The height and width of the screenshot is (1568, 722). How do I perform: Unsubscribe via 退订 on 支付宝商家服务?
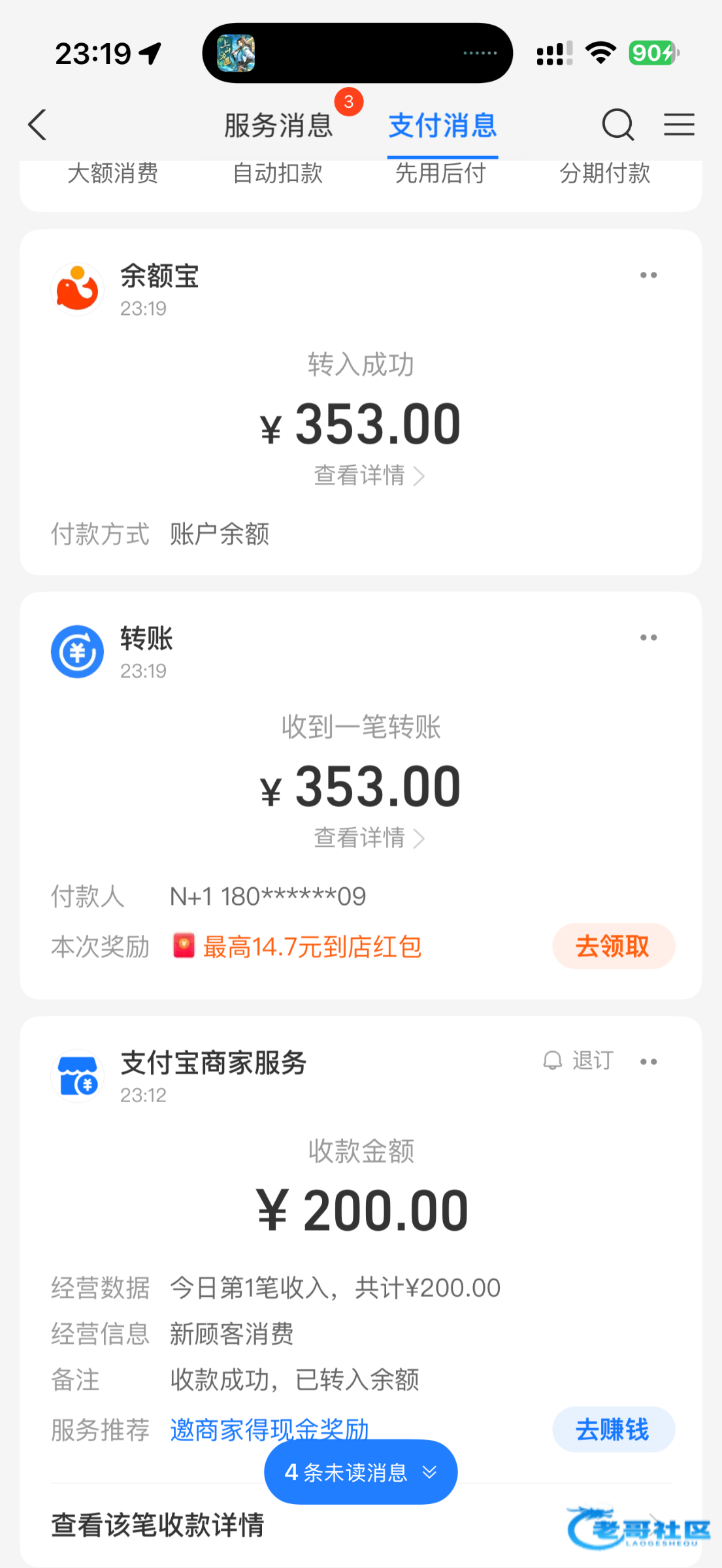pos(579,1060)
